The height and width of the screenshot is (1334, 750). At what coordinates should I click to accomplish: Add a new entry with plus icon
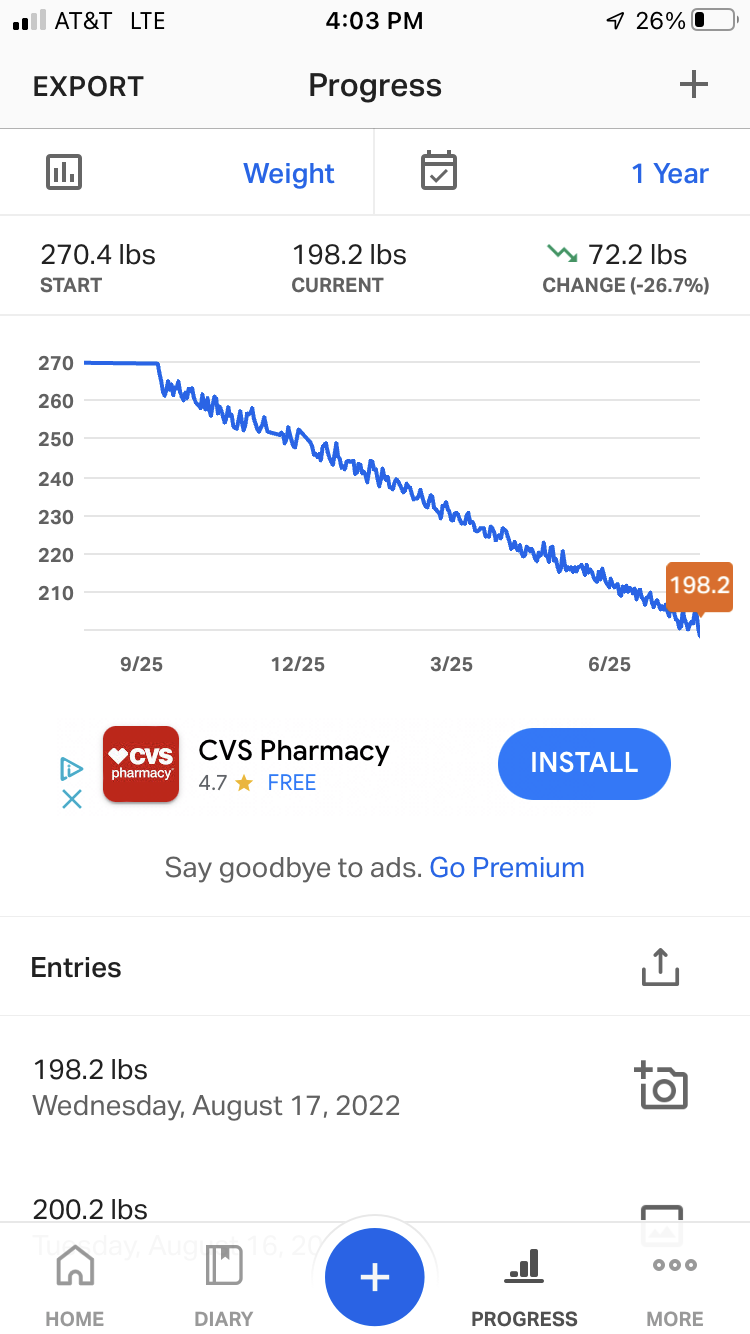(x=693, y=85)
